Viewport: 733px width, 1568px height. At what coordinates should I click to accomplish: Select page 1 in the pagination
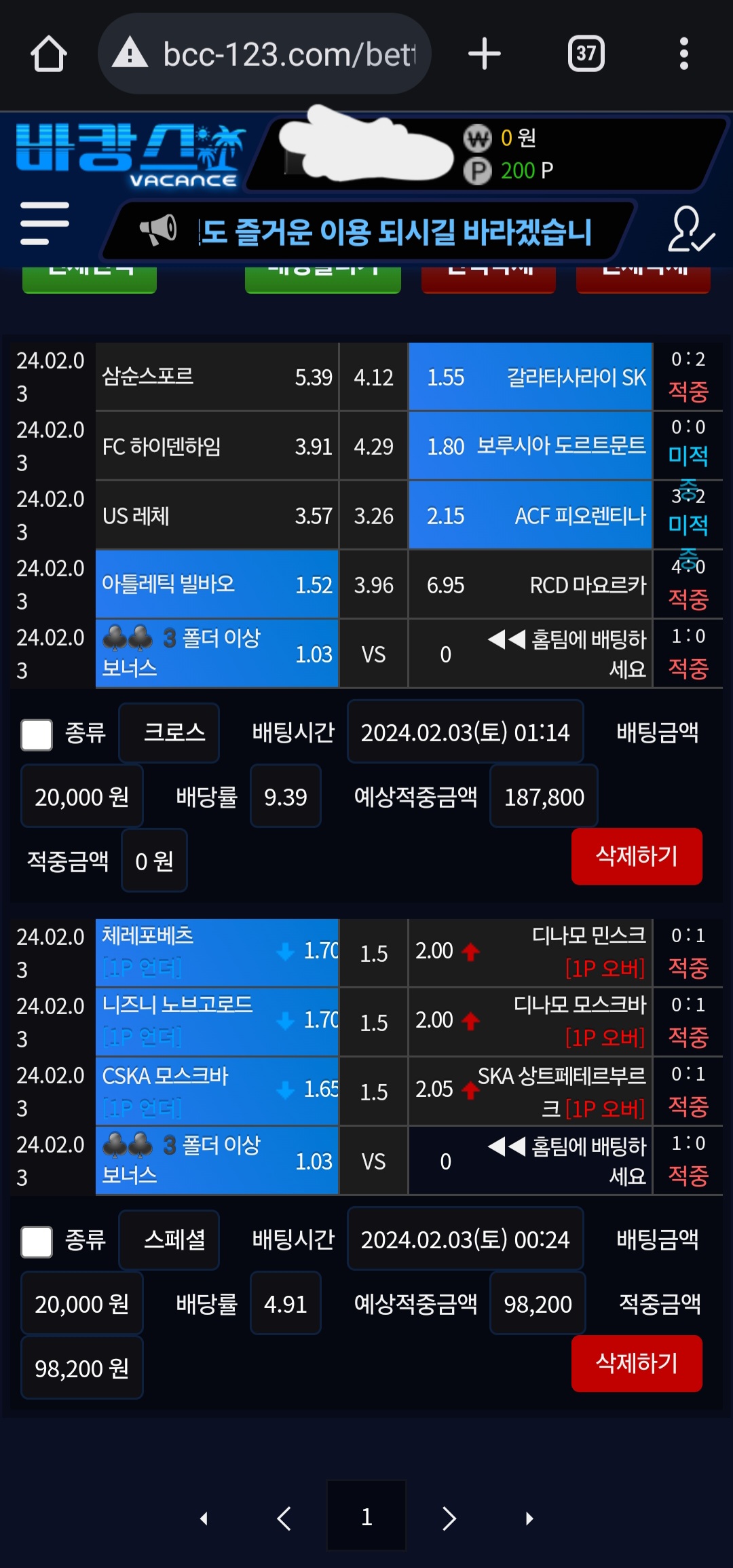[366, 1517]
